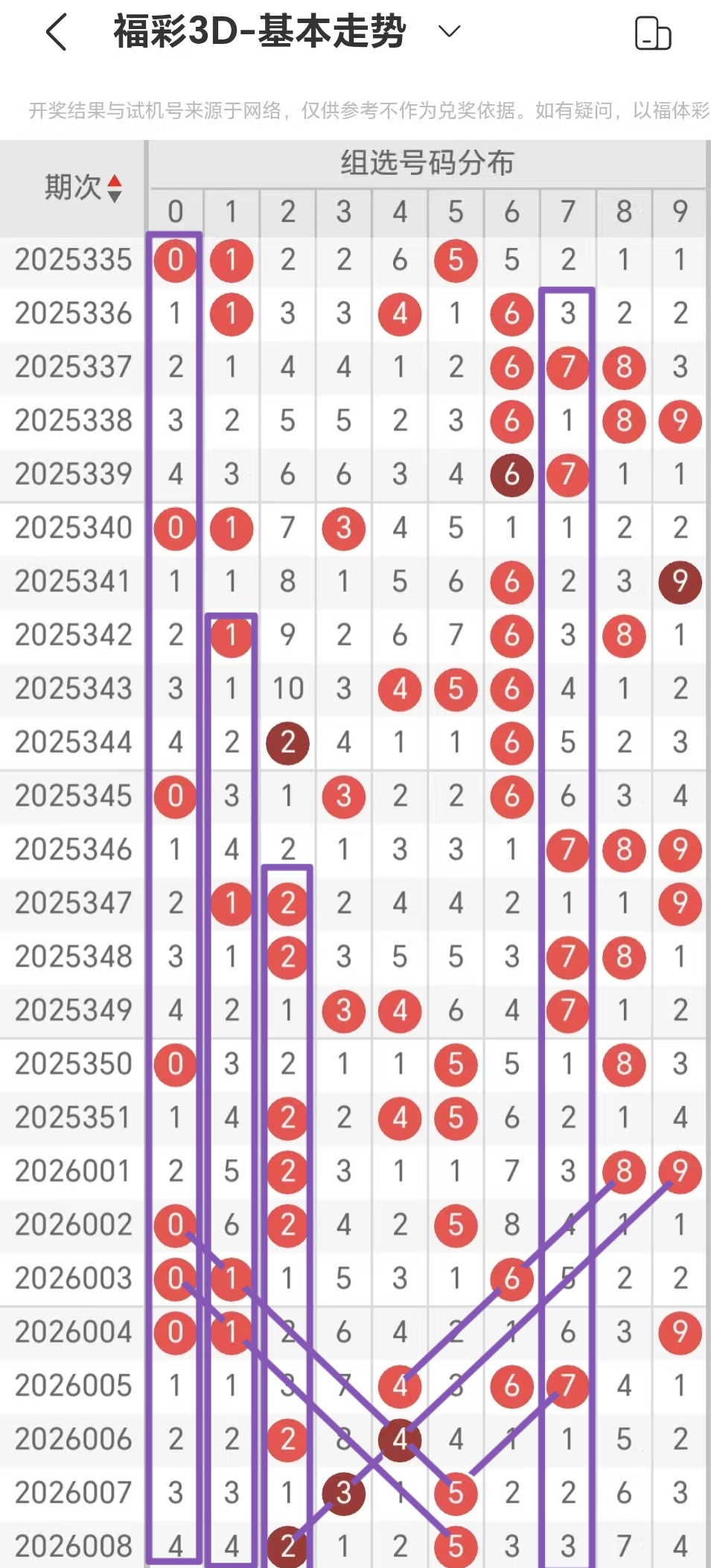Toggle sort order on the 期次 column
Image resolution: width=711 pixels, height=1568 pixels.
[x=113, y=188]
